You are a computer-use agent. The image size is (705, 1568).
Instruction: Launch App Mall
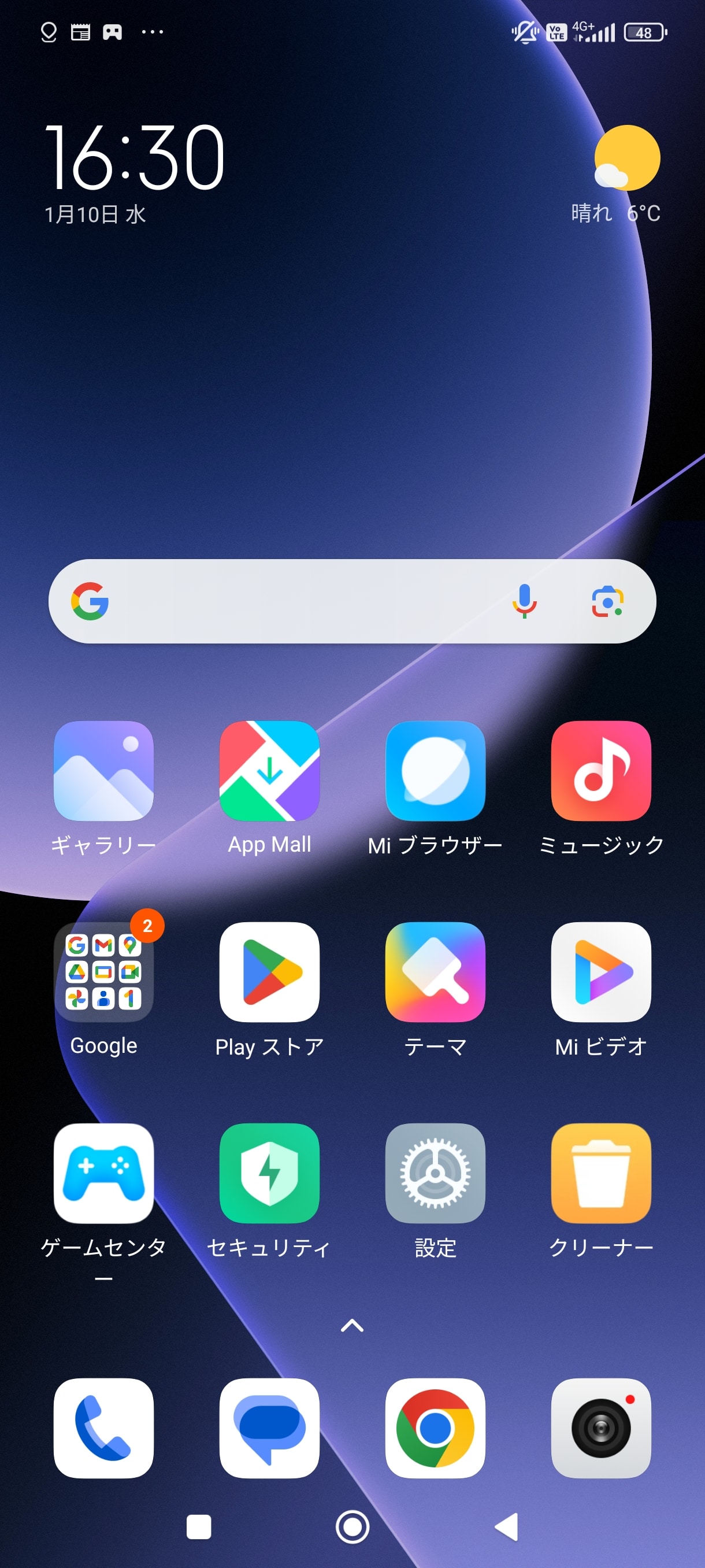[x=269, y=771]
